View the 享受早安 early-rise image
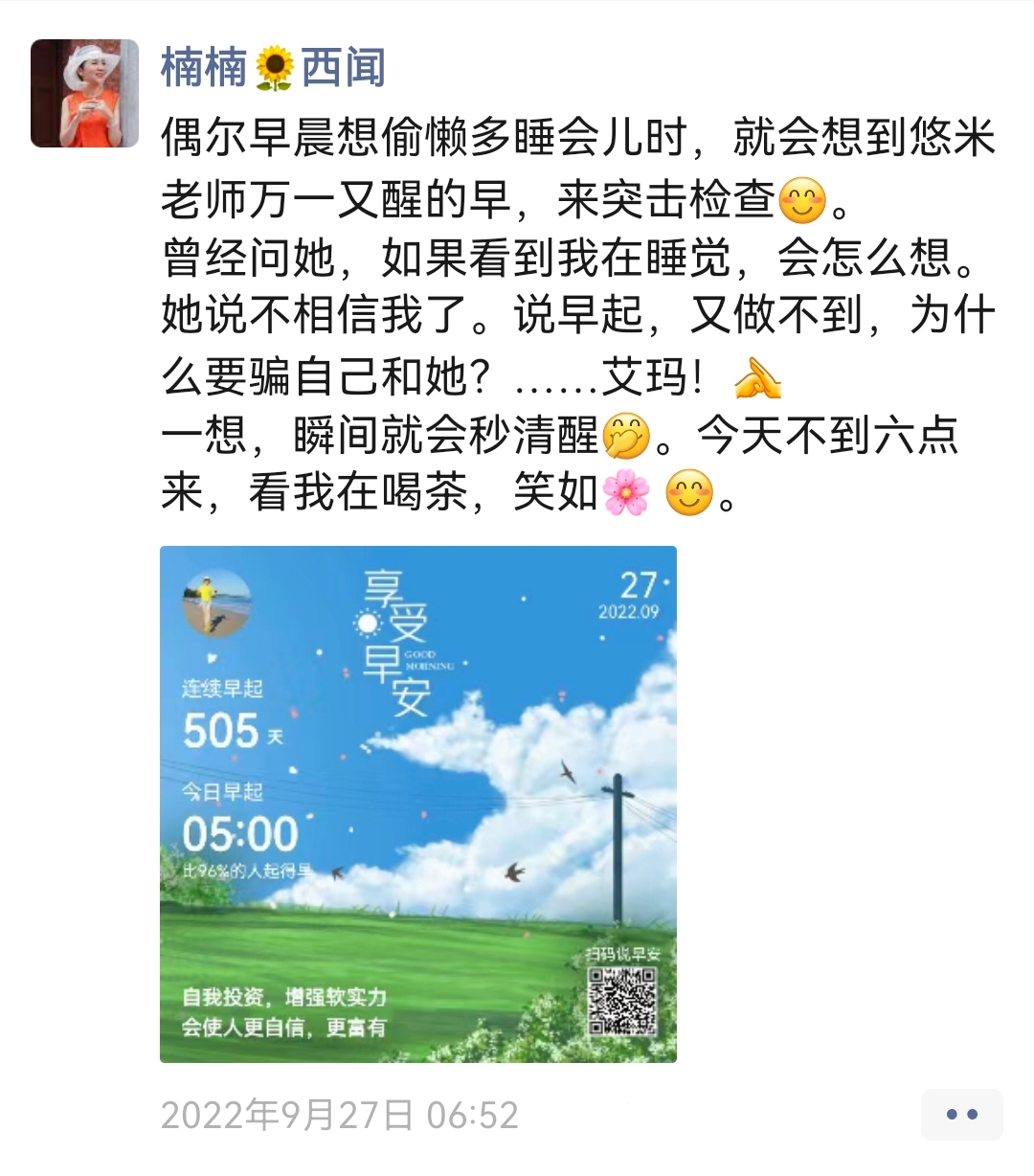The height and width of the screenshot is (1176, 1034). (417, 803)
